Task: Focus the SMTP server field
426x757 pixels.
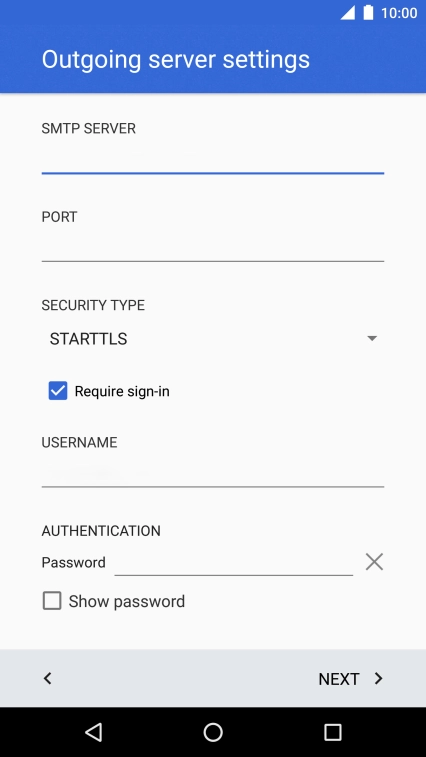Action: point(213,158)
